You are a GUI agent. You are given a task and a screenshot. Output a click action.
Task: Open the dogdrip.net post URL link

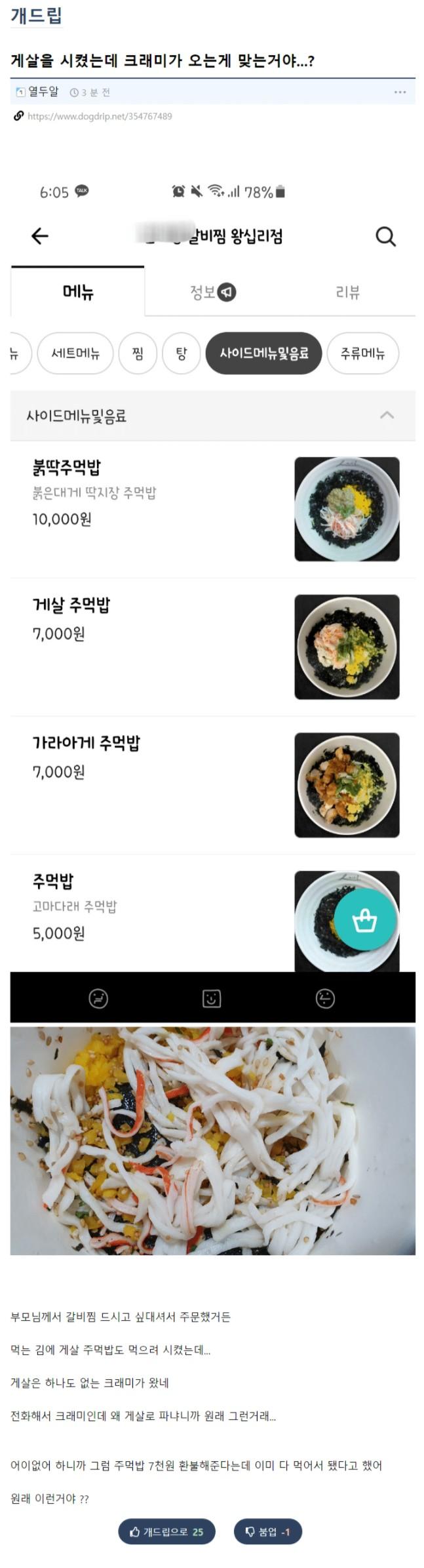[99, 116]
